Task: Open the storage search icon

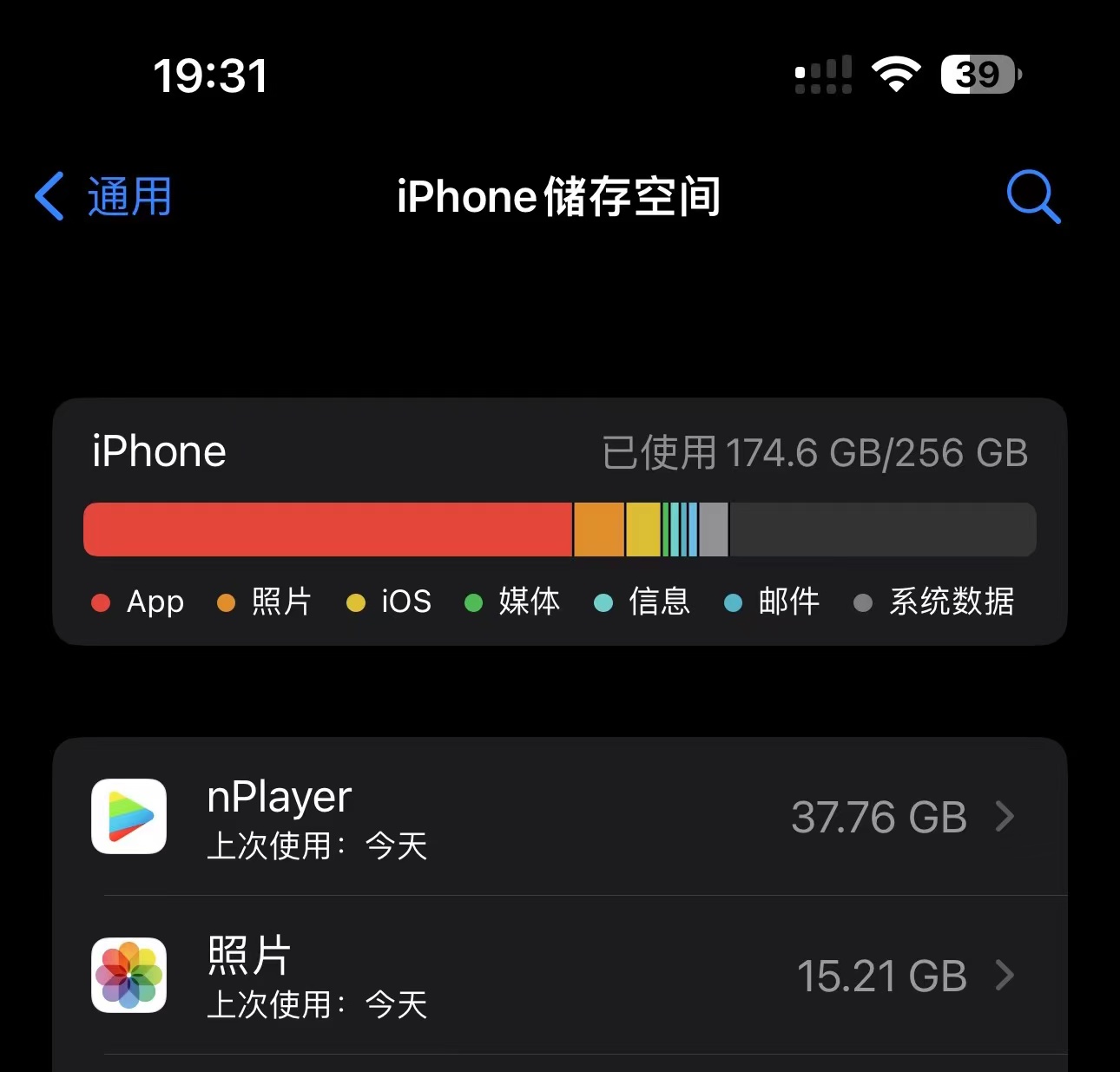Action: pyautogui.click(x=1032, y=196)
